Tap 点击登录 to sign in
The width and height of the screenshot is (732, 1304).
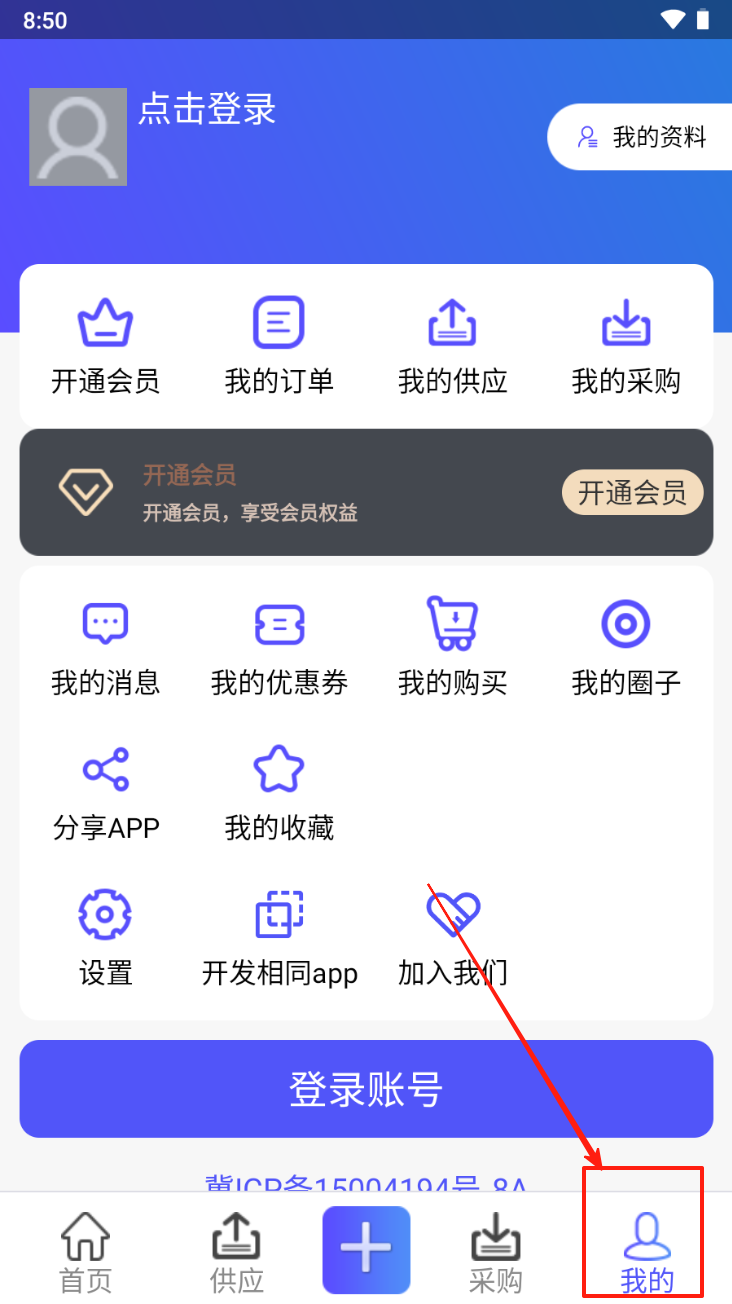pos(206,110)
